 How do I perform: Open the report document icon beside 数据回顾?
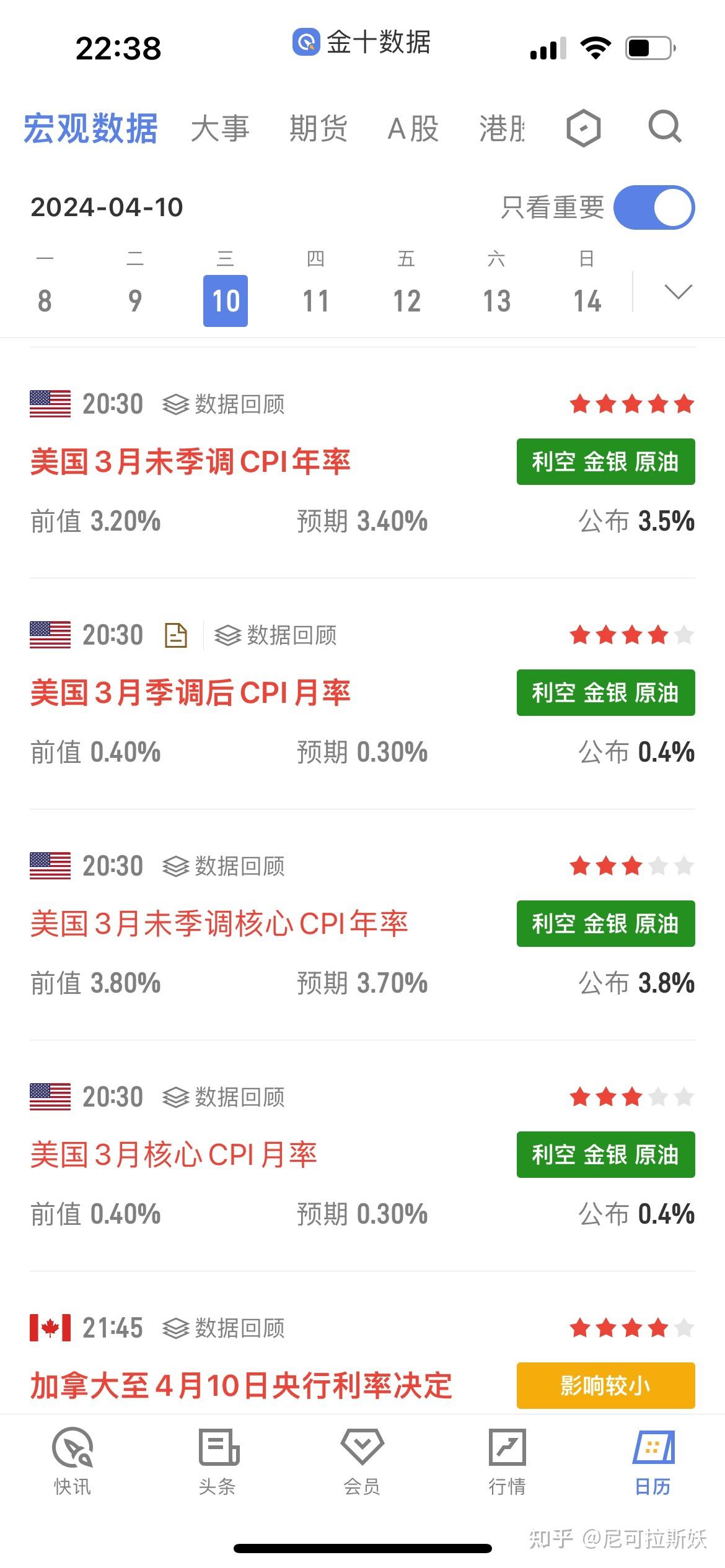[x=176, y=635]
